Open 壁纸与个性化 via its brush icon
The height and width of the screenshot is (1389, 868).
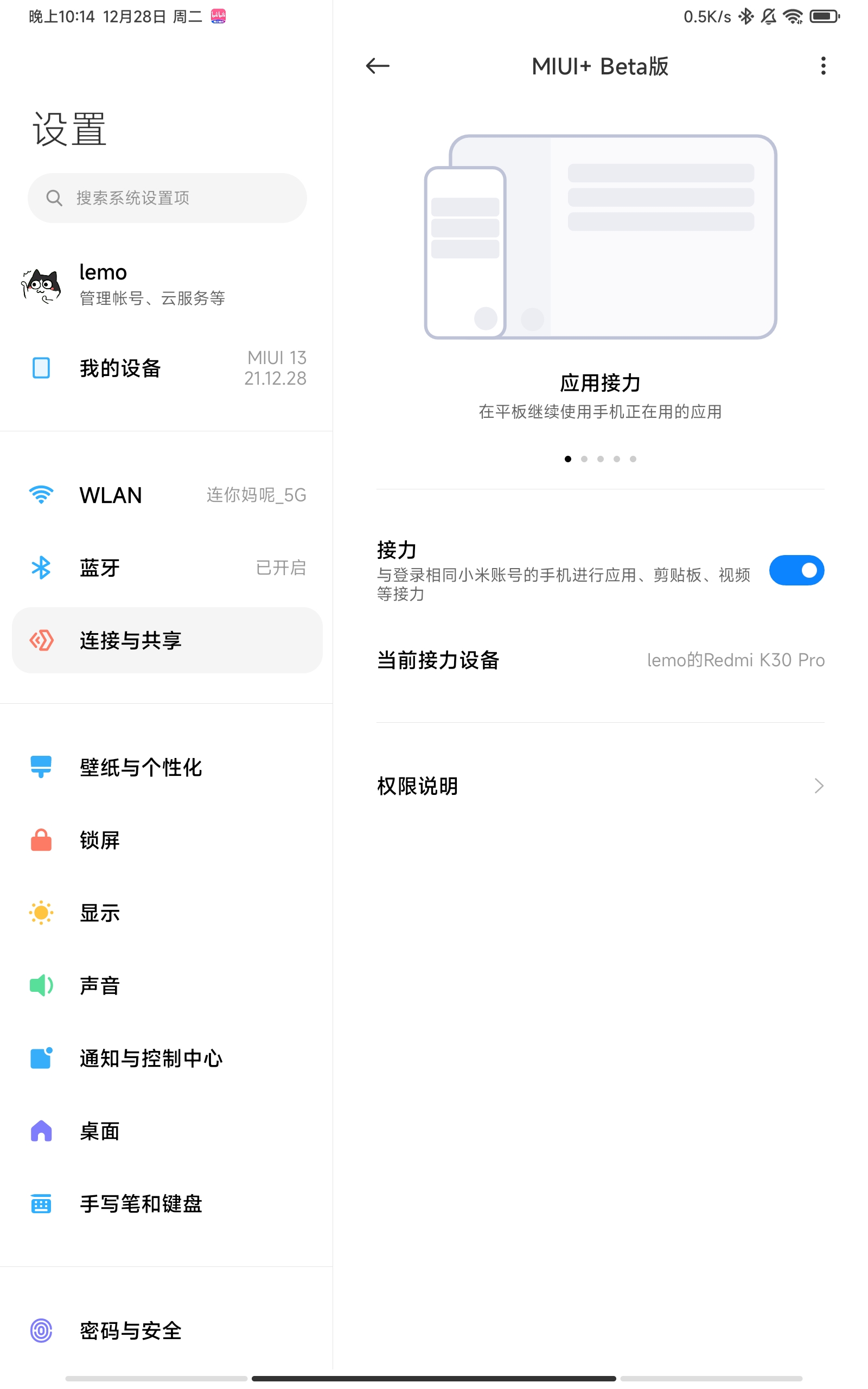pos(40,767)
